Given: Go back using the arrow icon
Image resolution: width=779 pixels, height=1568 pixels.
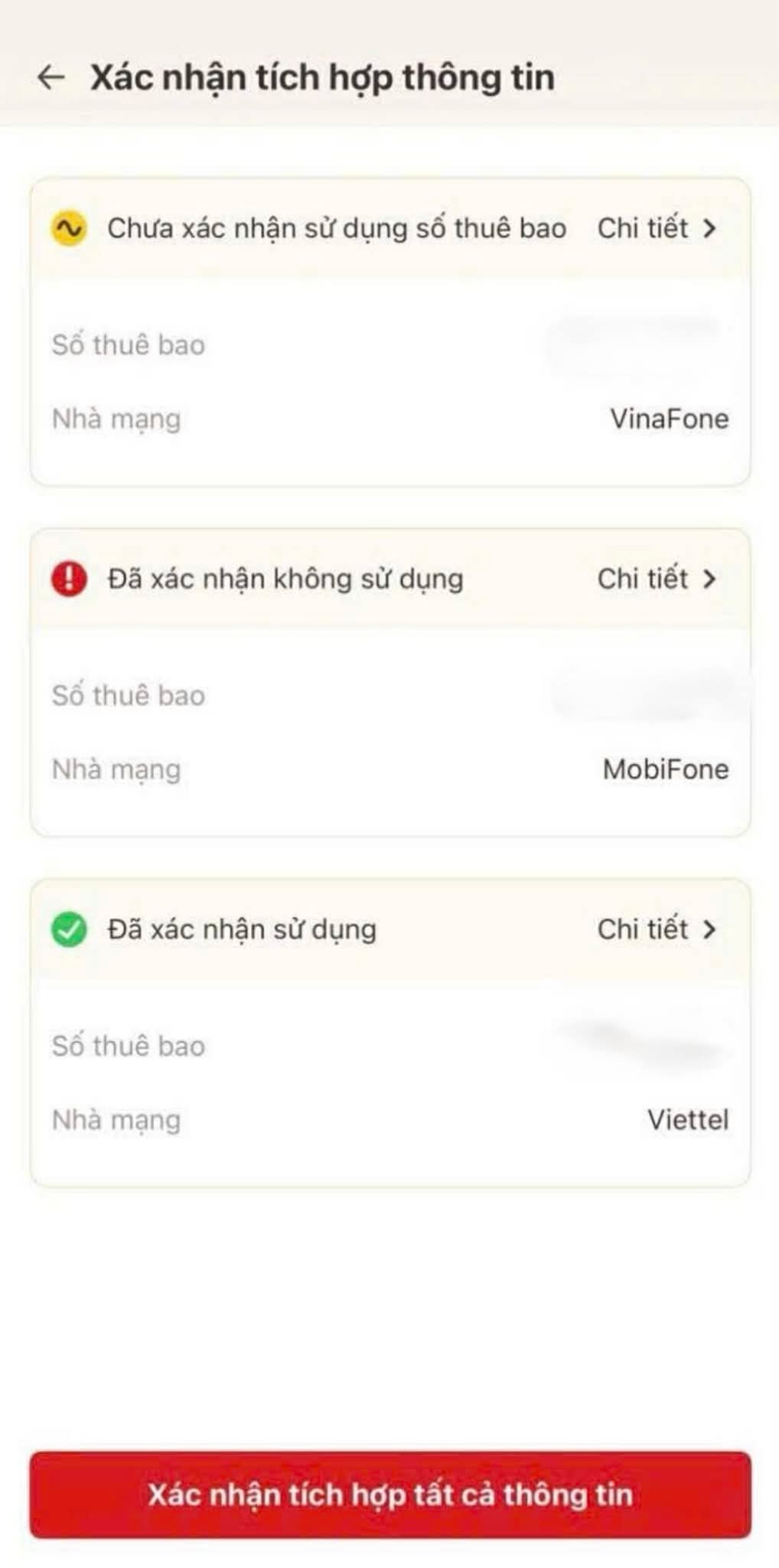Looking at the screenshot, I should point(51,77).
